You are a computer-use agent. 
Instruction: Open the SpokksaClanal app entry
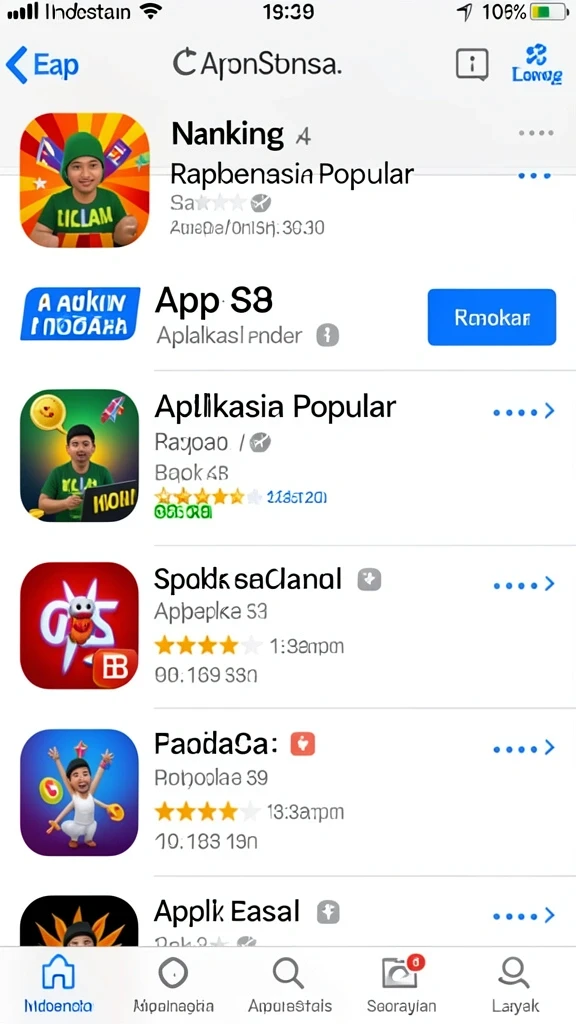coord(288,627)
